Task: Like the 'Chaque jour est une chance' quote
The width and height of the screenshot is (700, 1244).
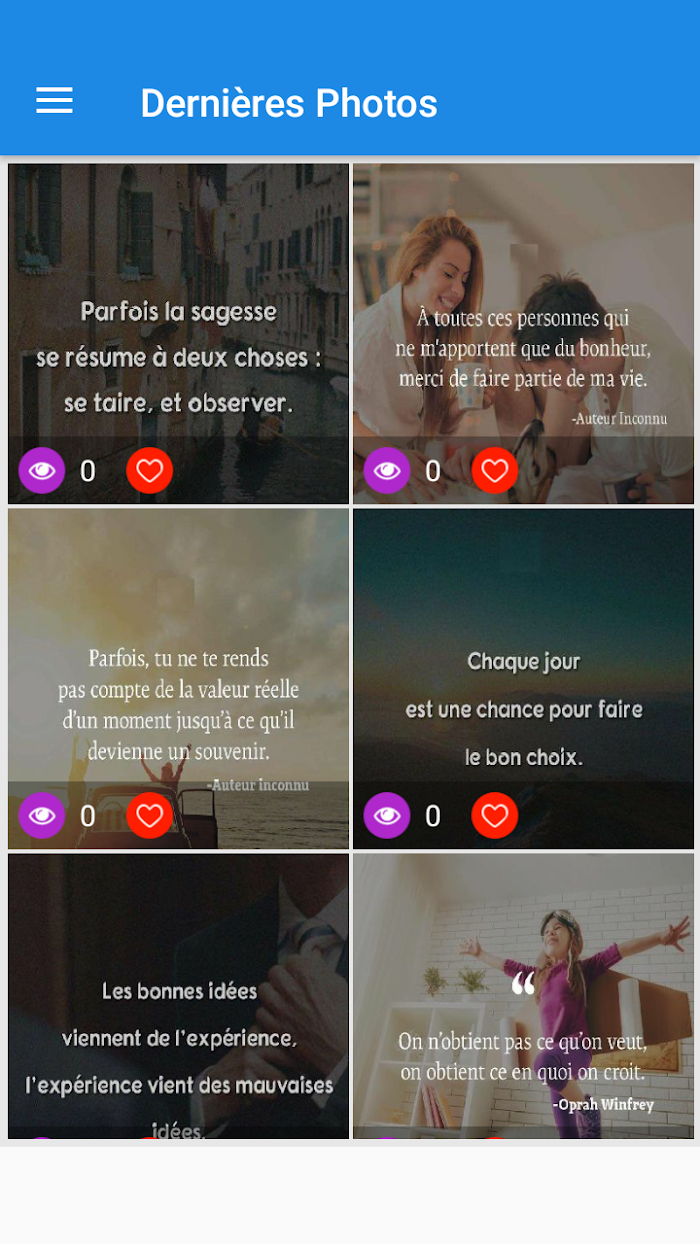Action: [495, 815]
